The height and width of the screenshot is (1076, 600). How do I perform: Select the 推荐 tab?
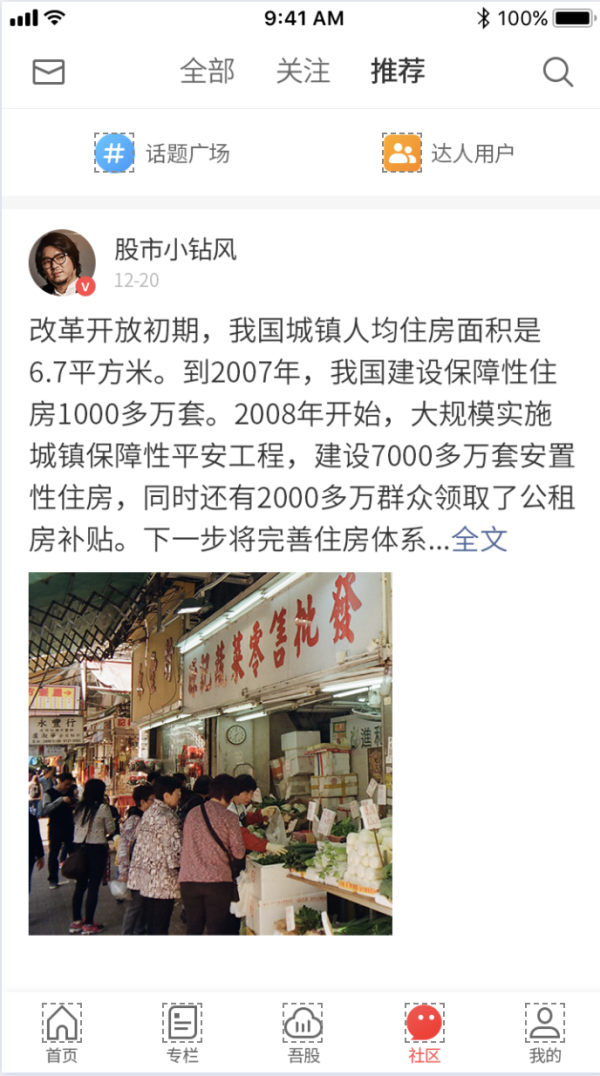click(398, 71)
